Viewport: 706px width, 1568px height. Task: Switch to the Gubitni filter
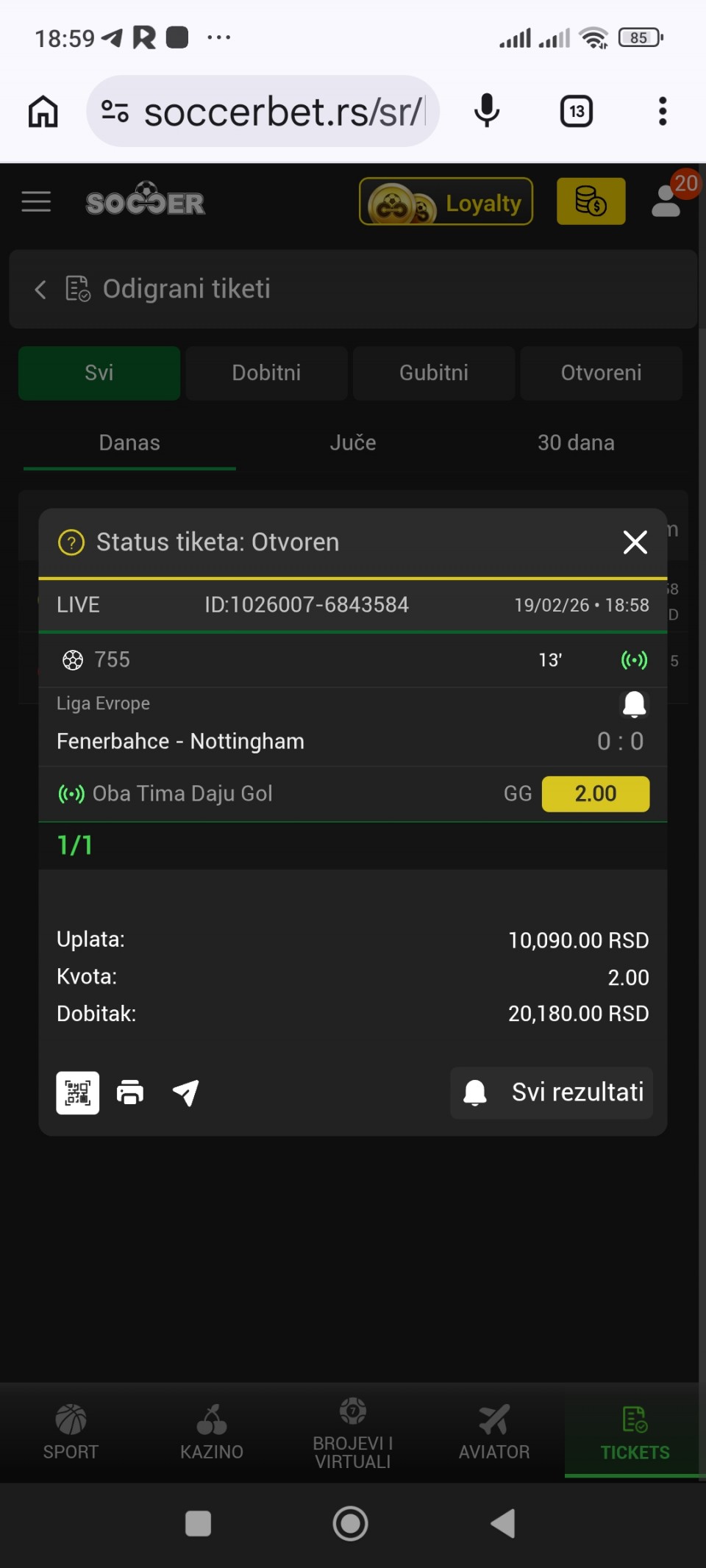434,373
